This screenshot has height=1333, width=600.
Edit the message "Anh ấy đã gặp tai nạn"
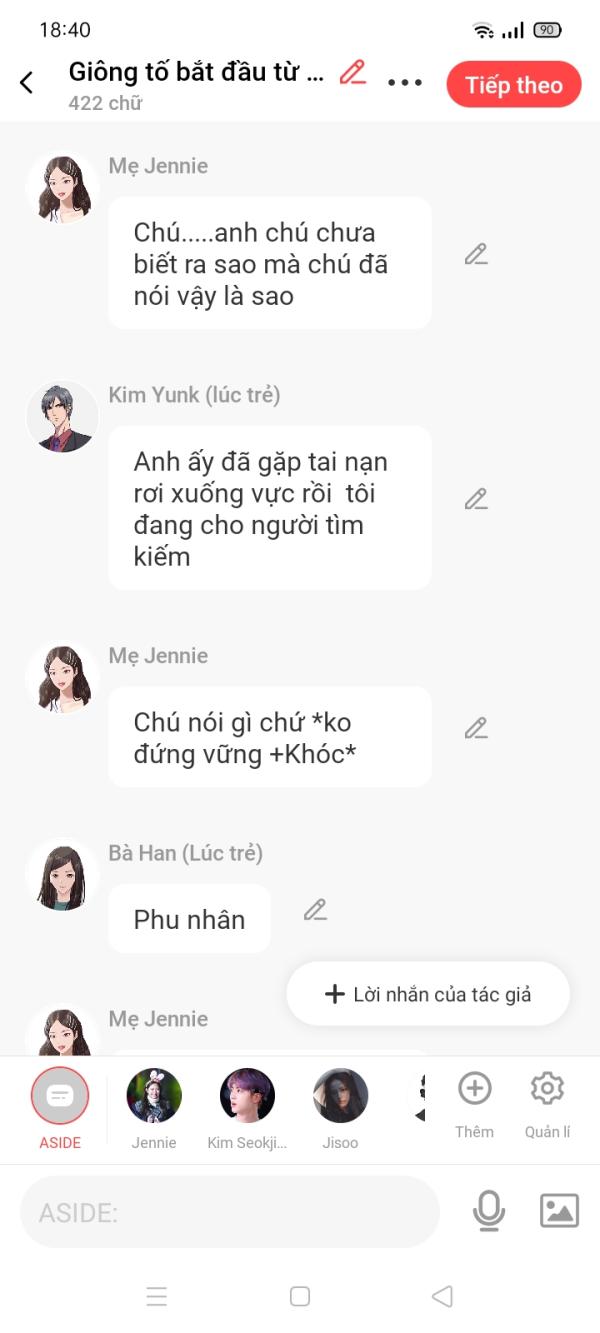click(x=476, y=499)
